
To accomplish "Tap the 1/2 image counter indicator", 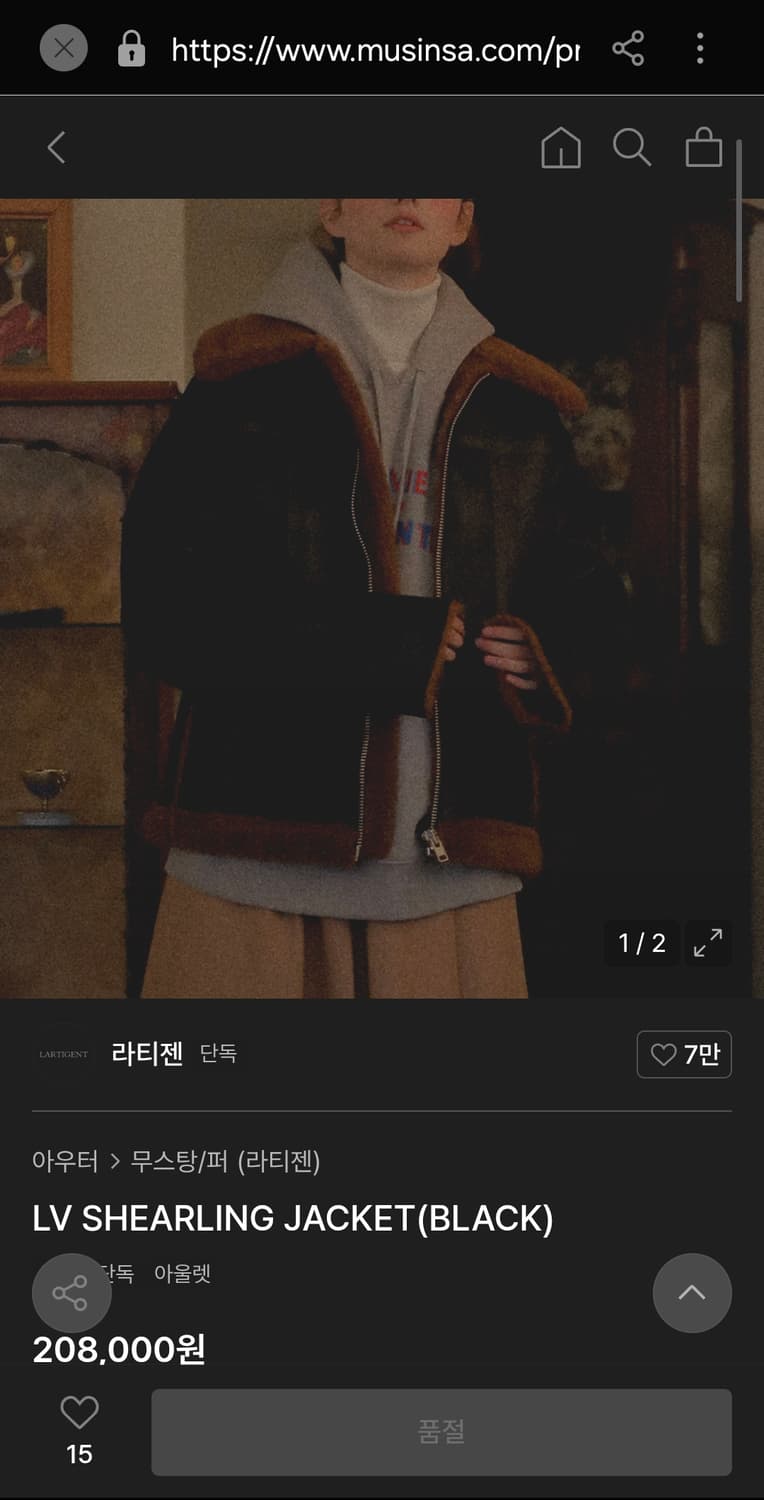I will (641, 942).
